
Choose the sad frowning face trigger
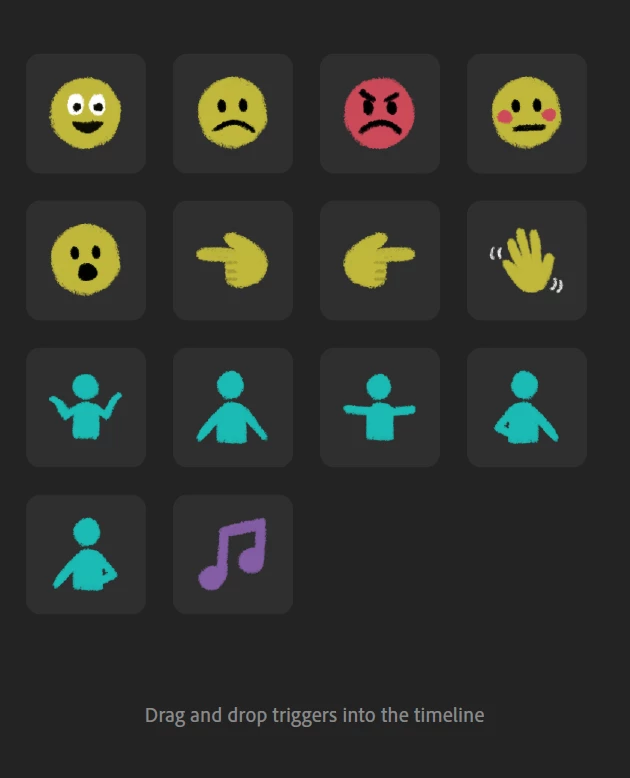click(233, 113)
